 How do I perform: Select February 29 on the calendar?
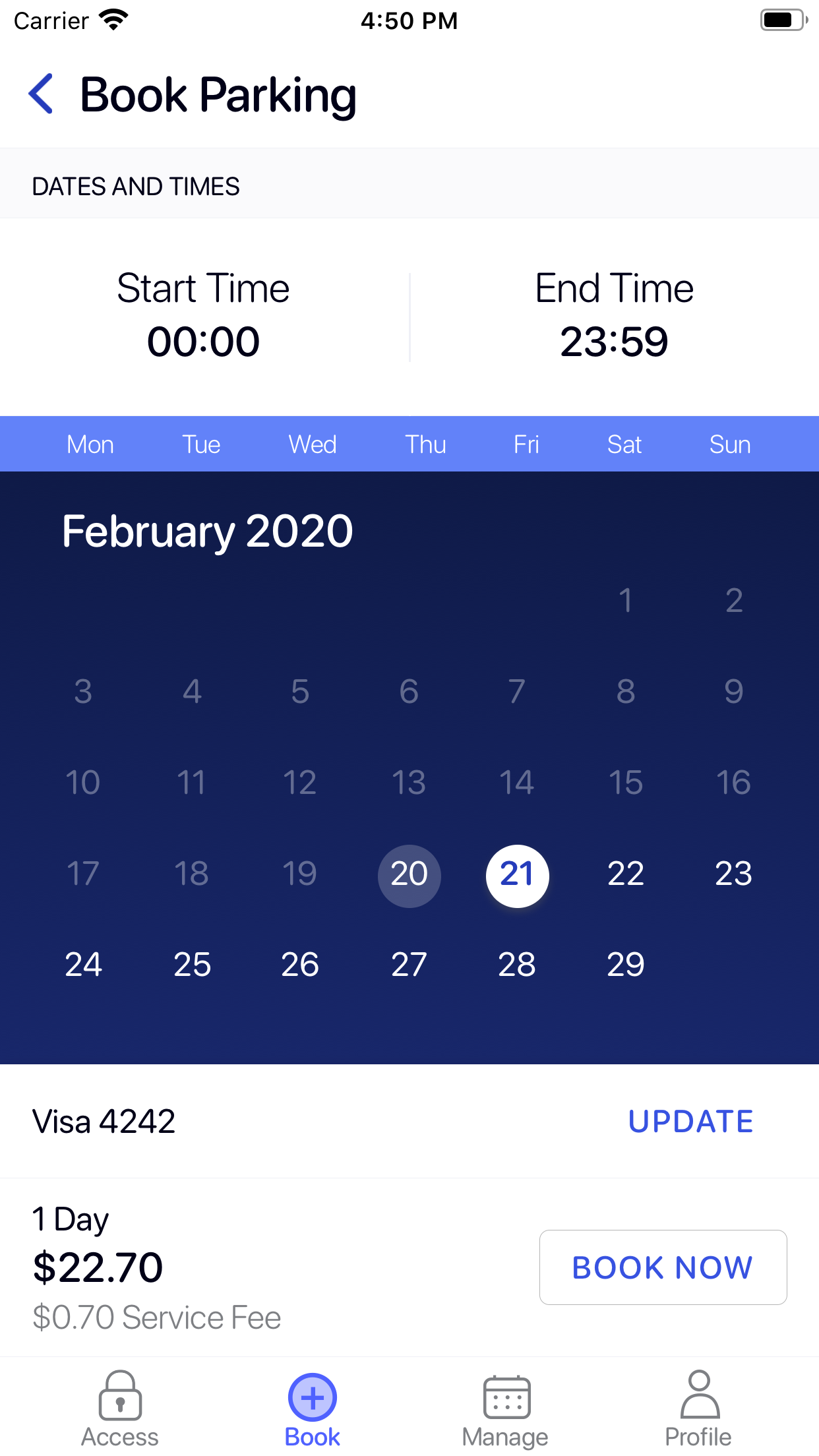pyautogui.click(x=625, y=964)
